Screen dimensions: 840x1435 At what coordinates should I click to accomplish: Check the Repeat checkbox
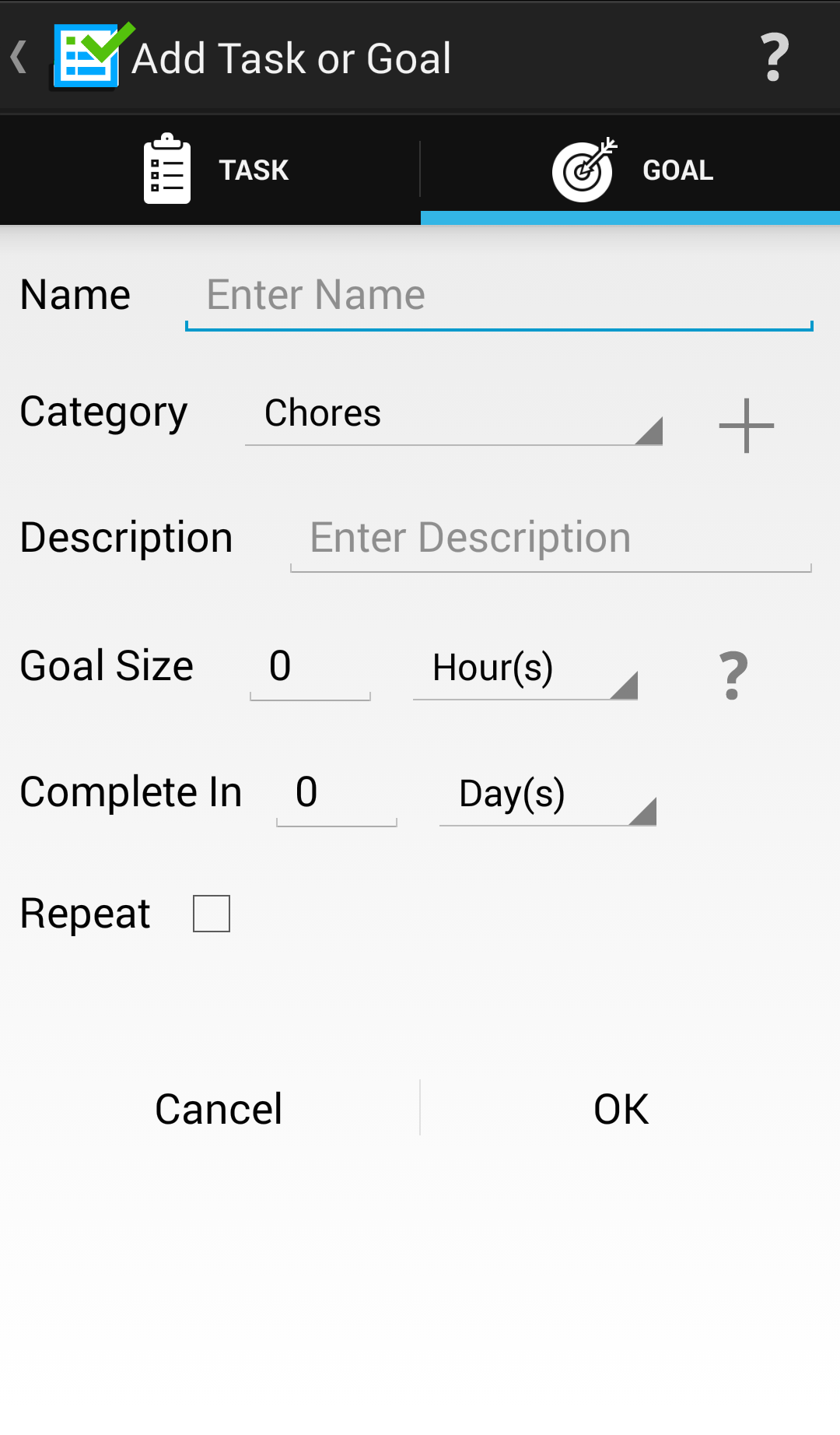[212, 913]
